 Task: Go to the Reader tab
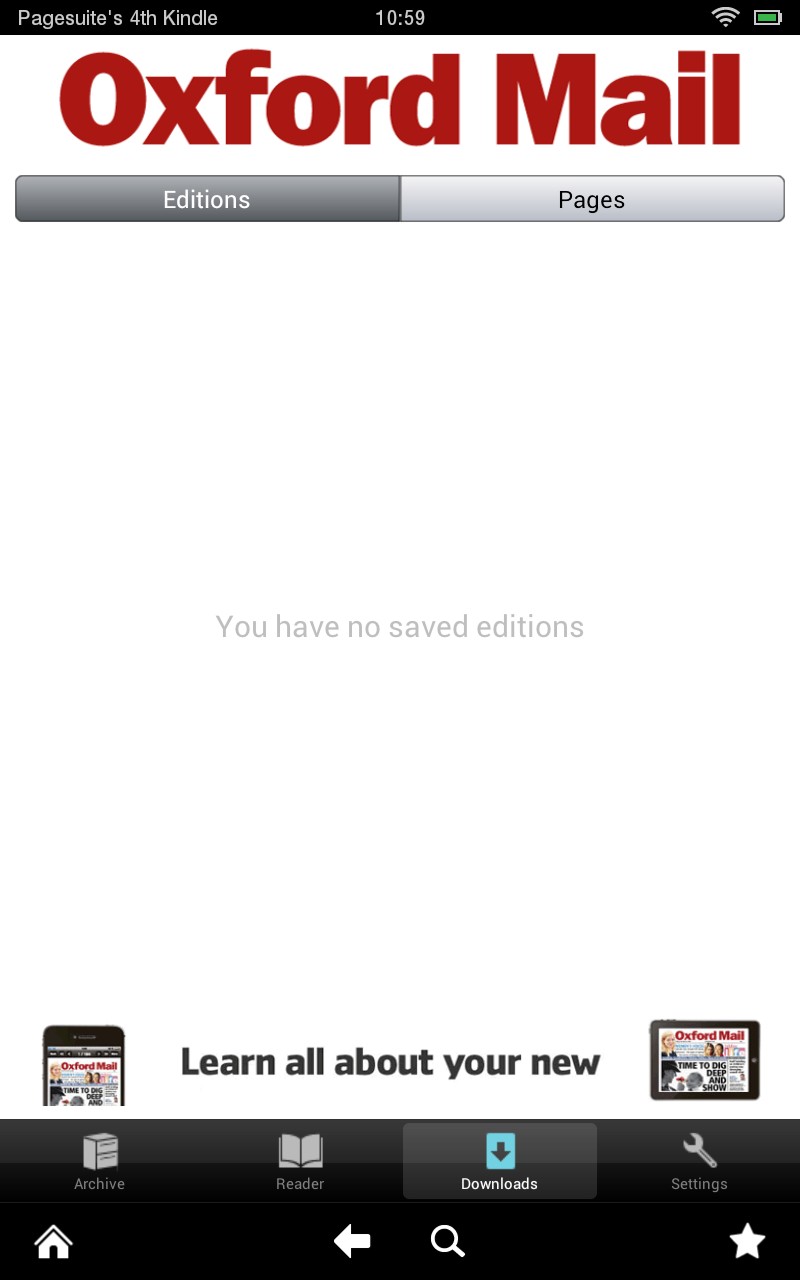click(x=300, y=1161)
